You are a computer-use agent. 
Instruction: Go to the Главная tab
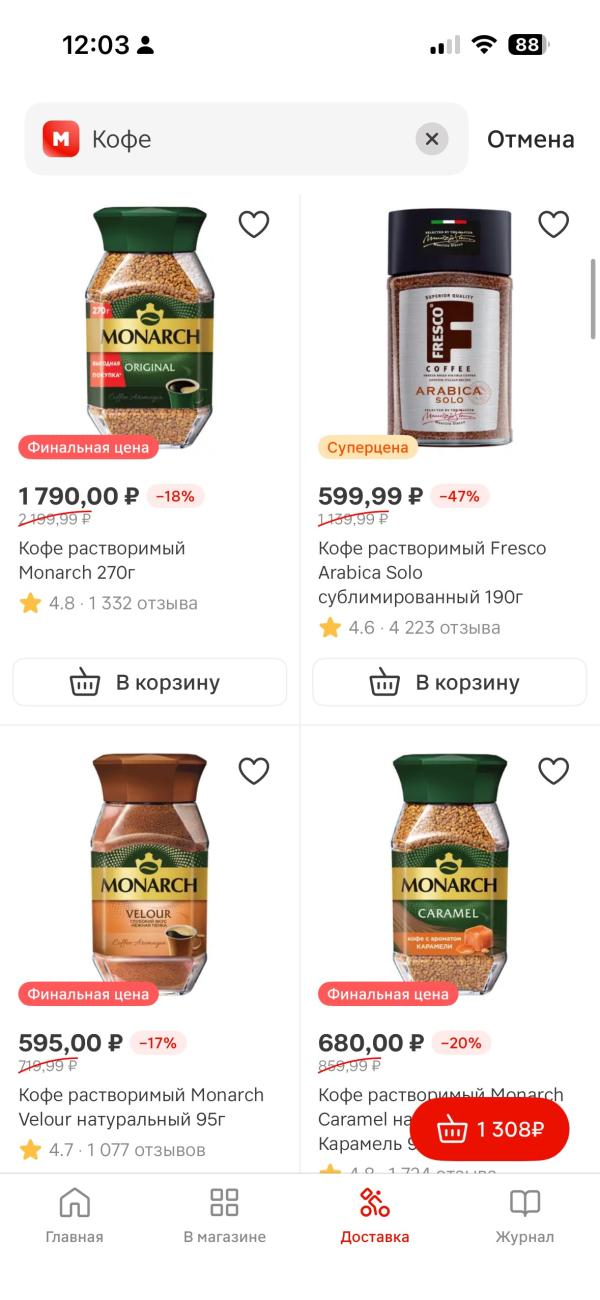click(x=75, y=1215)
